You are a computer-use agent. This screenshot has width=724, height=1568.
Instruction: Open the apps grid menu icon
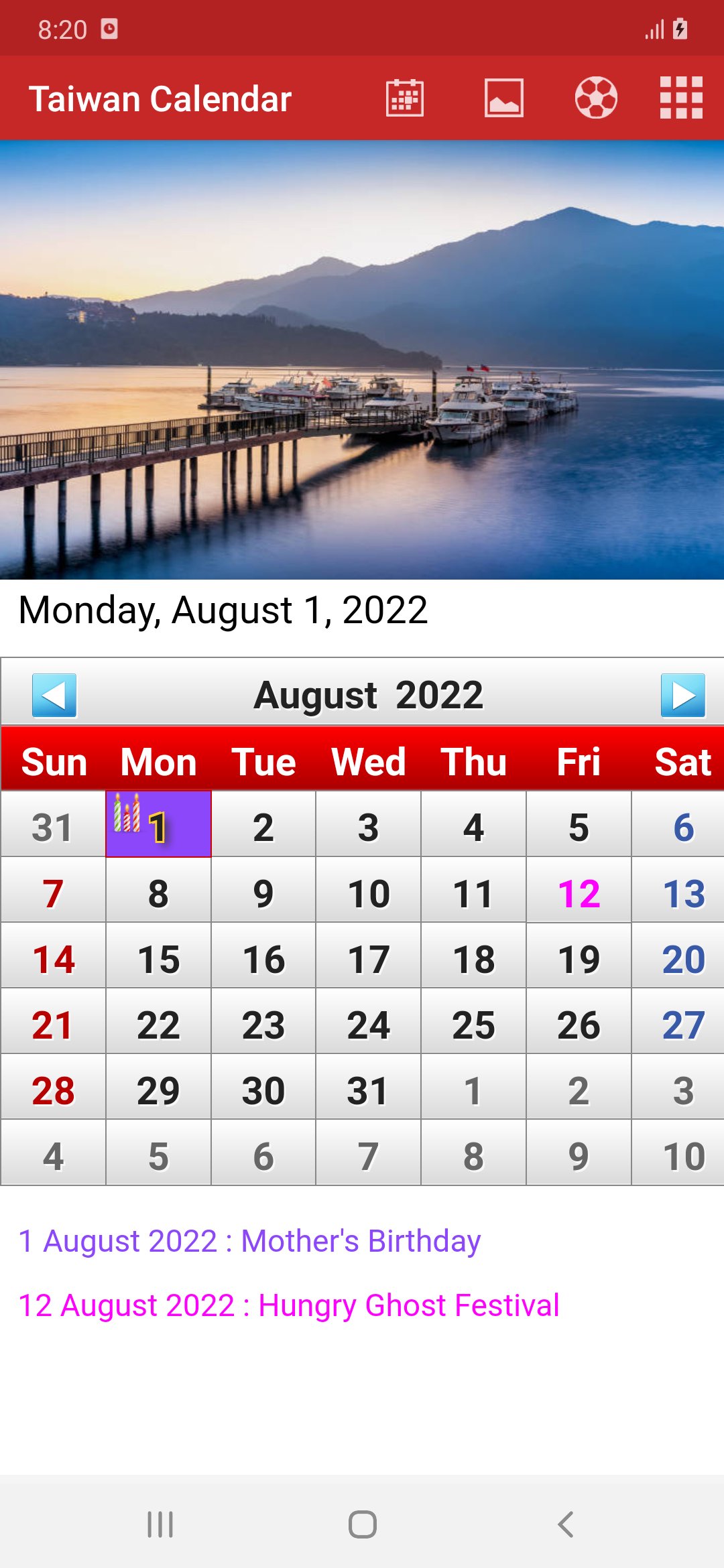pyautogui.click(x=682, y=99)
